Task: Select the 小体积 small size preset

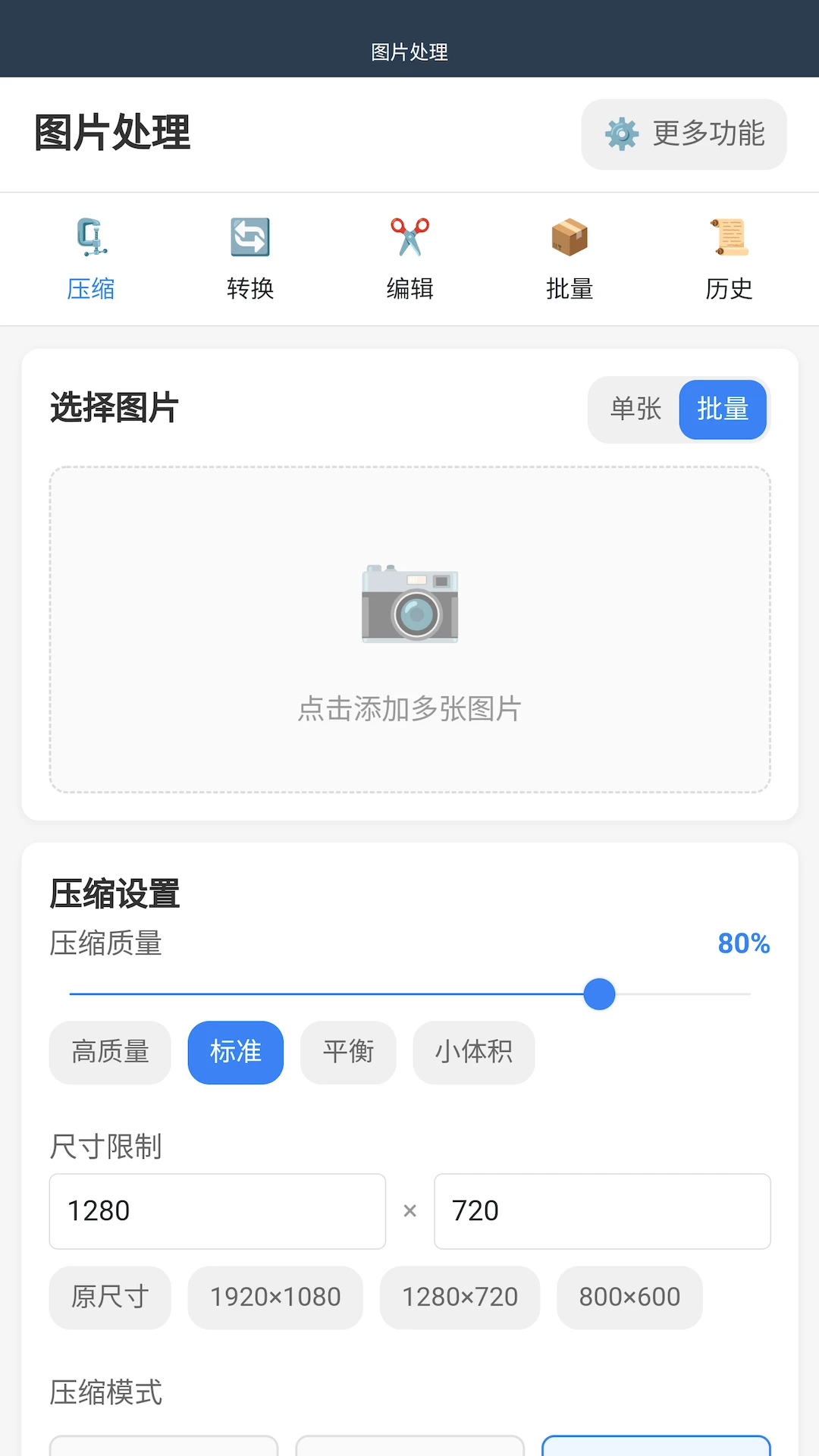Action: pyautogui.click(x=473, y=1053)
